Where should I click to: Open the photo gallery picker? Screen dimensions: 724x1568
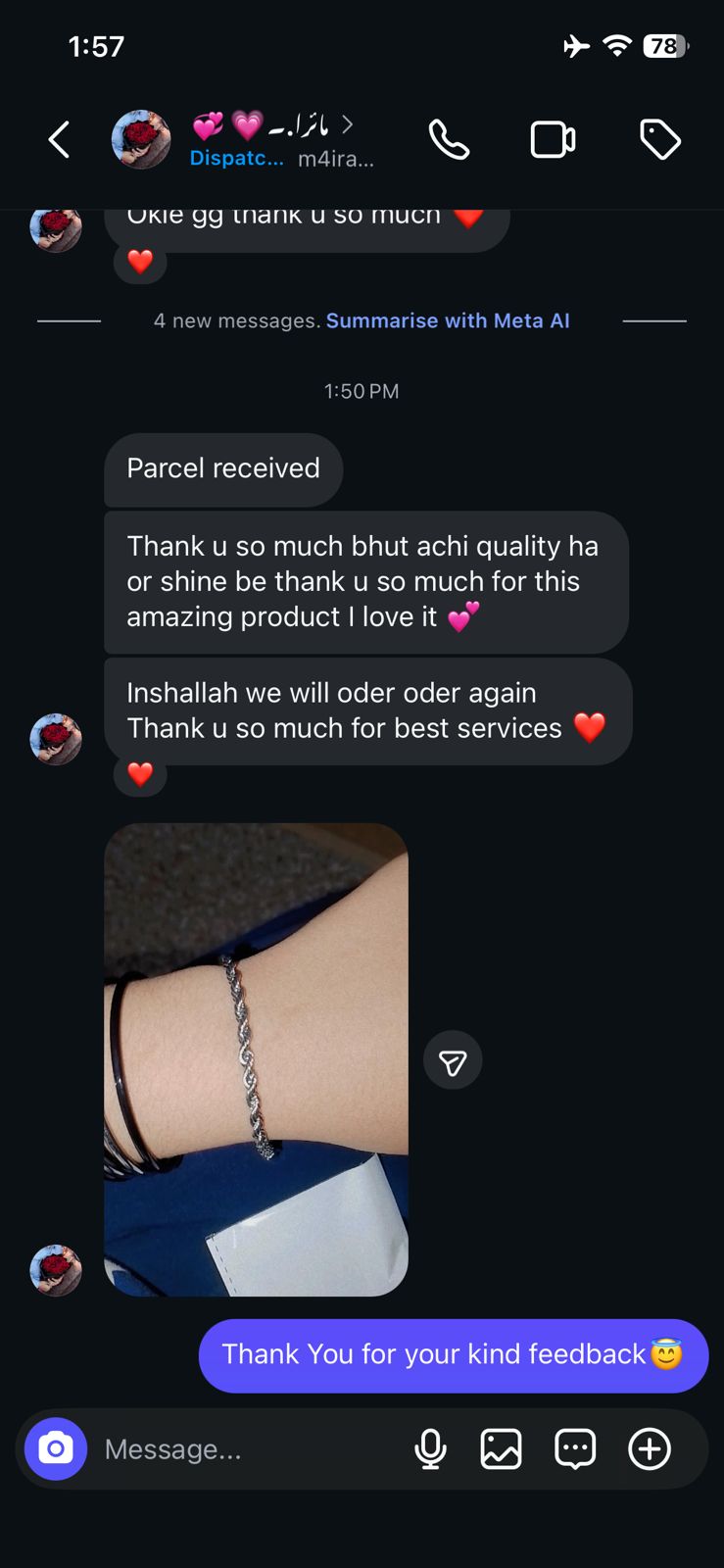[503, 1448]
